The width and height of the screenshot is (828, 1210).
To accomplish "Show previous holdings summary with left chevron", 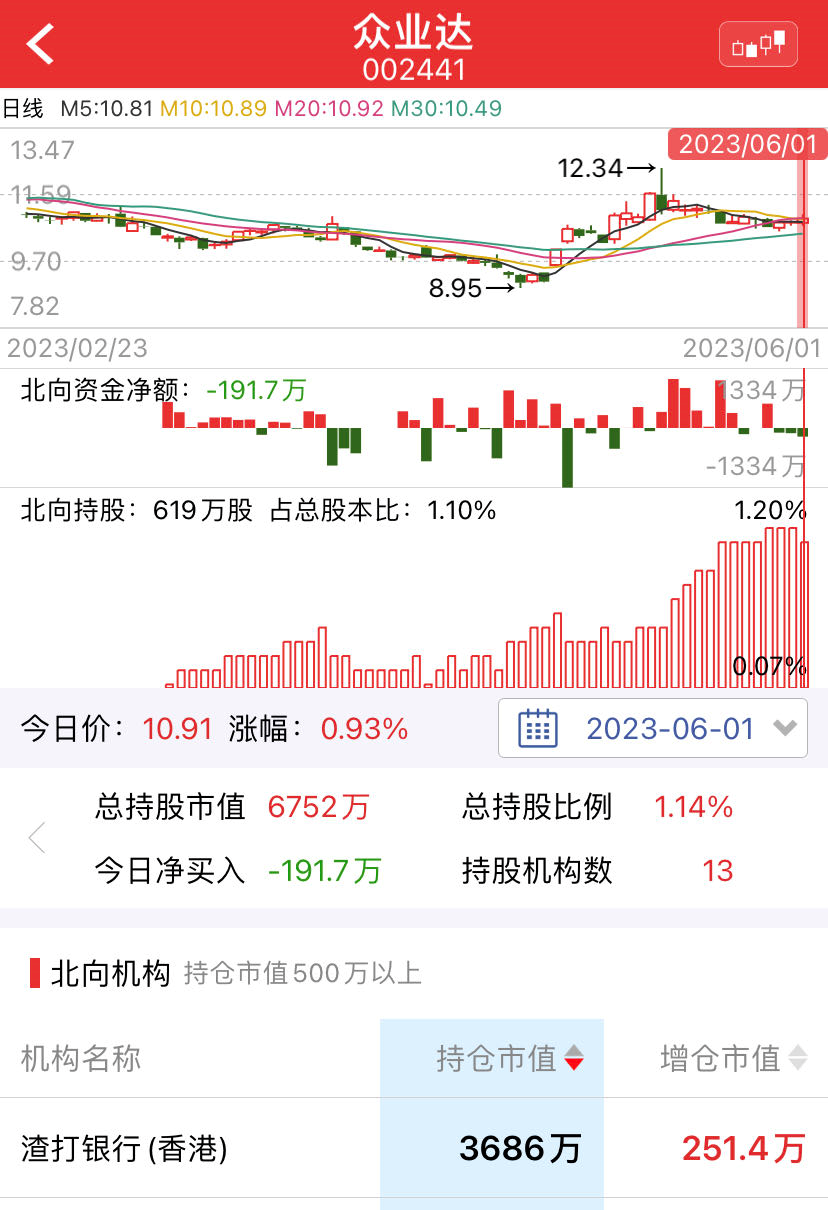I will pyautogui.click(x=37, y=838).
